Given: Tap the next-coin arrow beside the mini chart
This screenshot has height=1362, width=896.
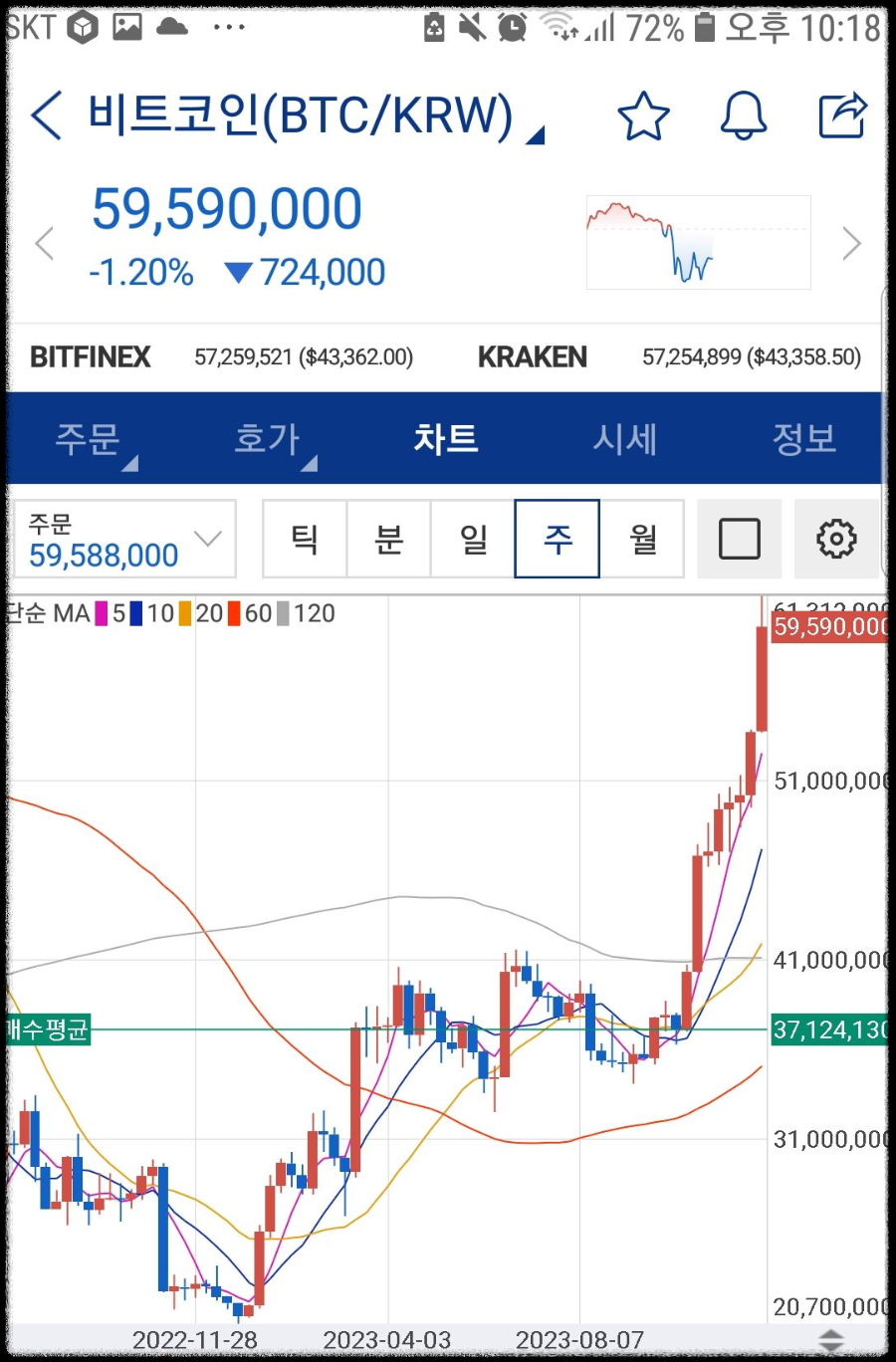Looking at the screenshot, I should point(852,242).
